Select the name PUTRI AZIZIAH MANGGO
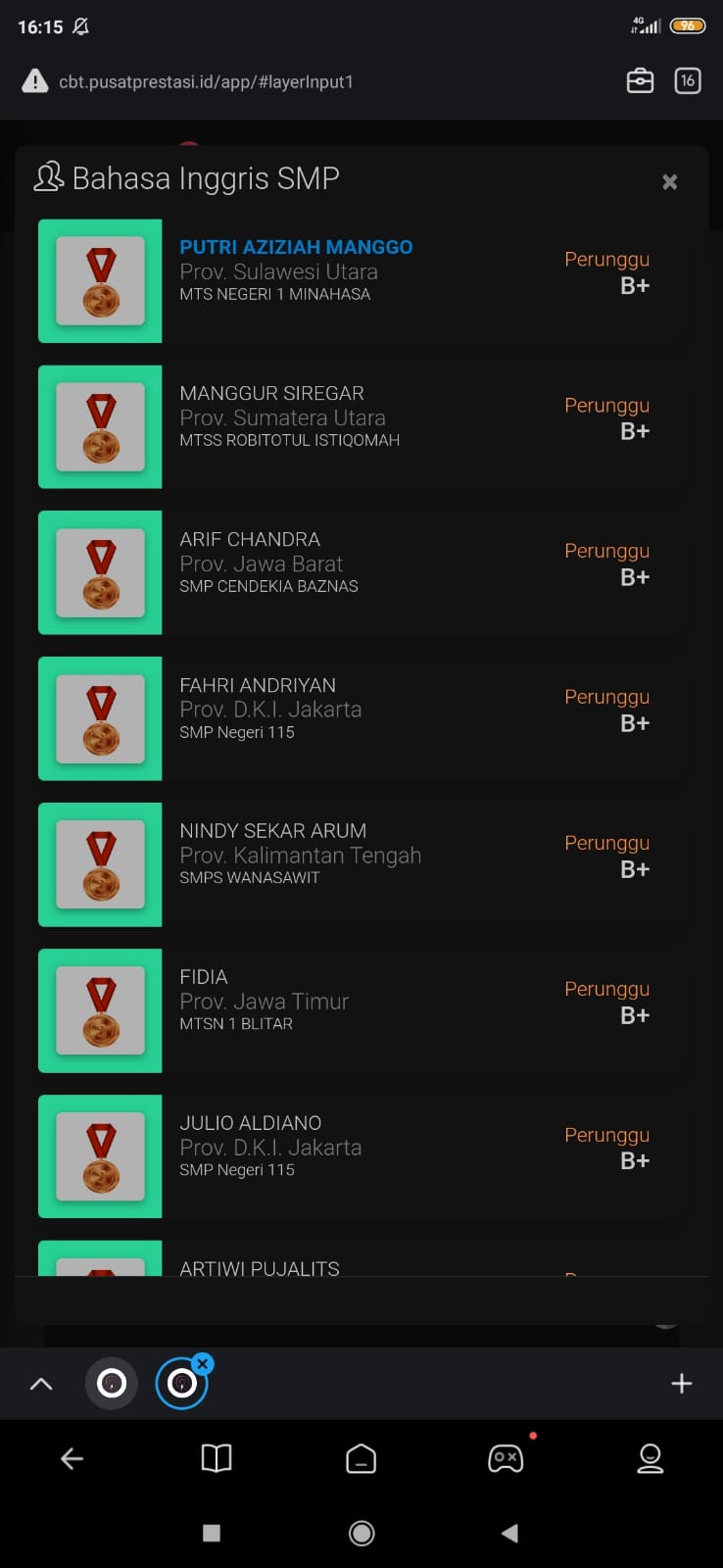 (296, 247)
